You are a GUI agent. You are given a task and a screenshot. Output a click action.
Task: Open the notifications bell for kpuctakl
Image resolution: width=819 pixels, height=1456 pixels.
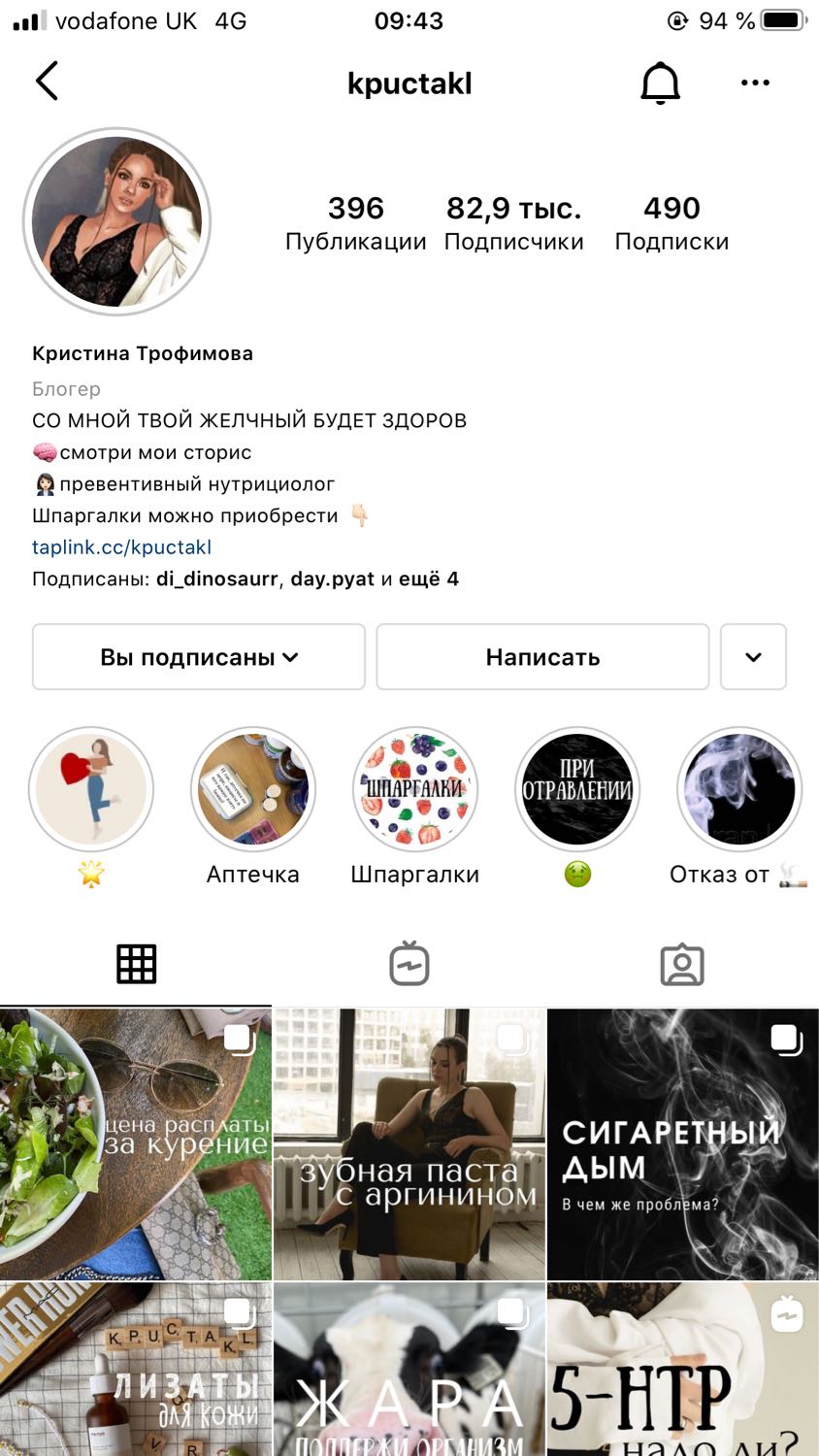660,83
